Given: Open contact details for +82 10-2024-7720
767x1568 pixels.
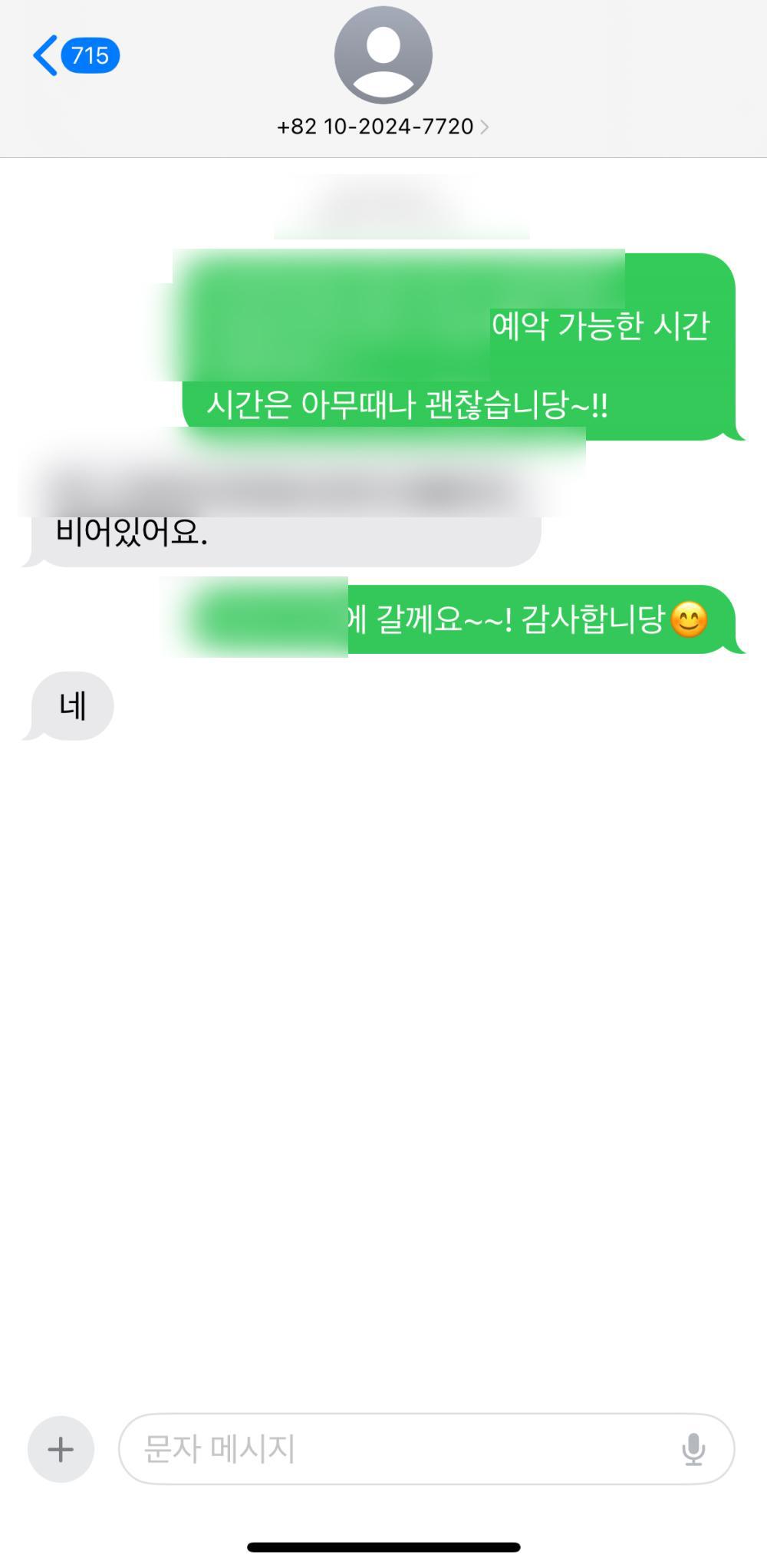Looking at the screenshot, I should (x=383, y=126).
